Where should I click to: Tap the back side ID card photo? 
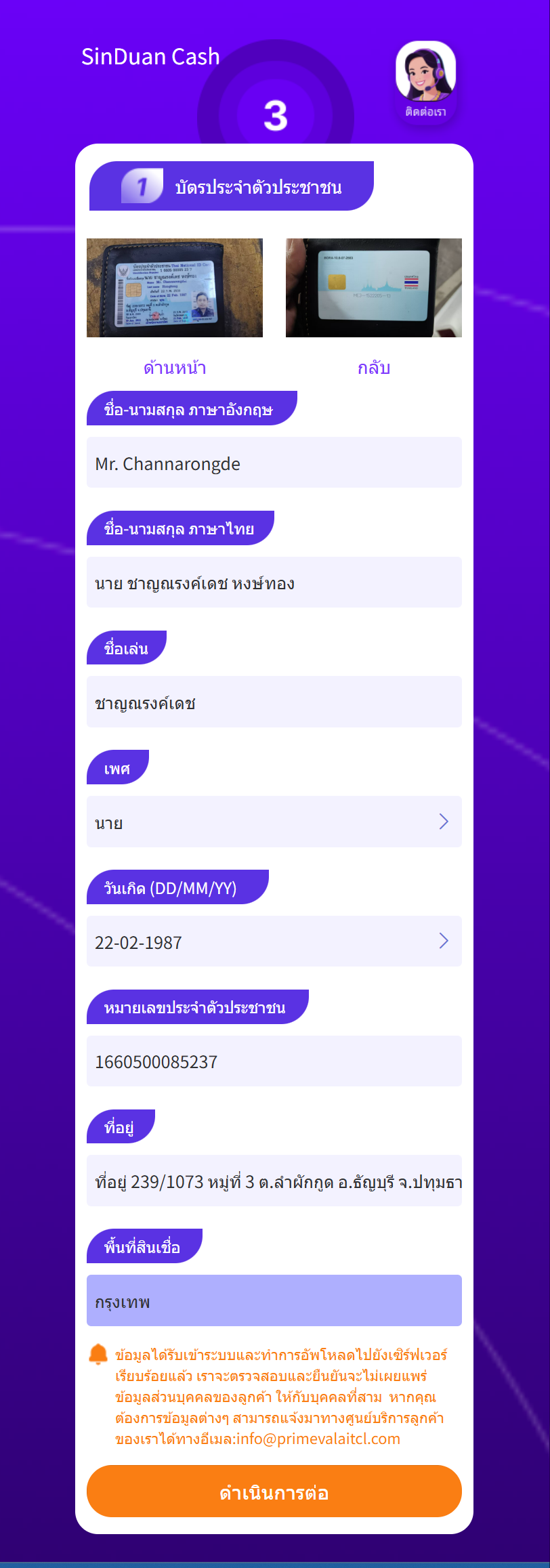point(373,288)
